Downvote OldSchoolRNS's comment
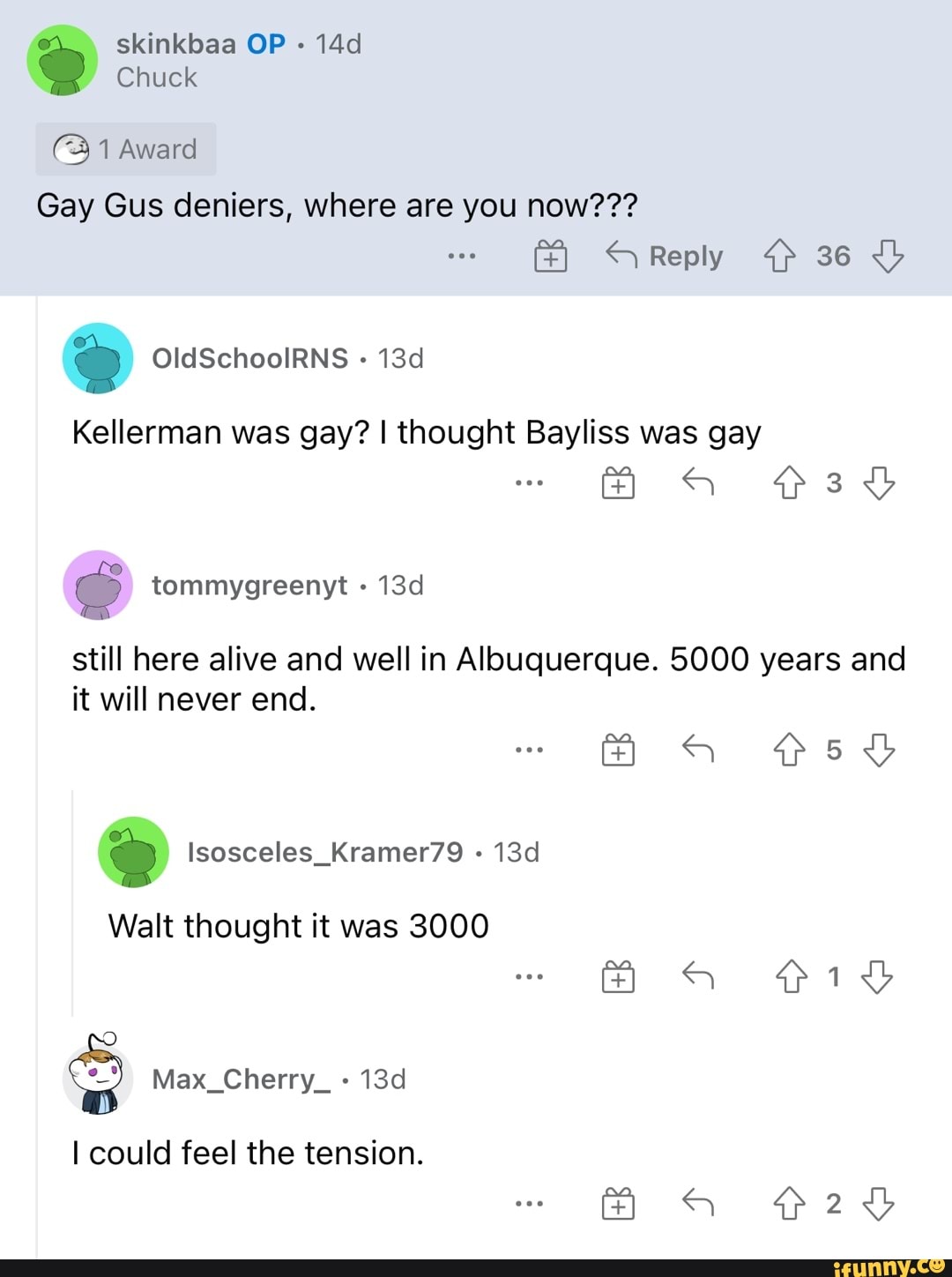 879,483
